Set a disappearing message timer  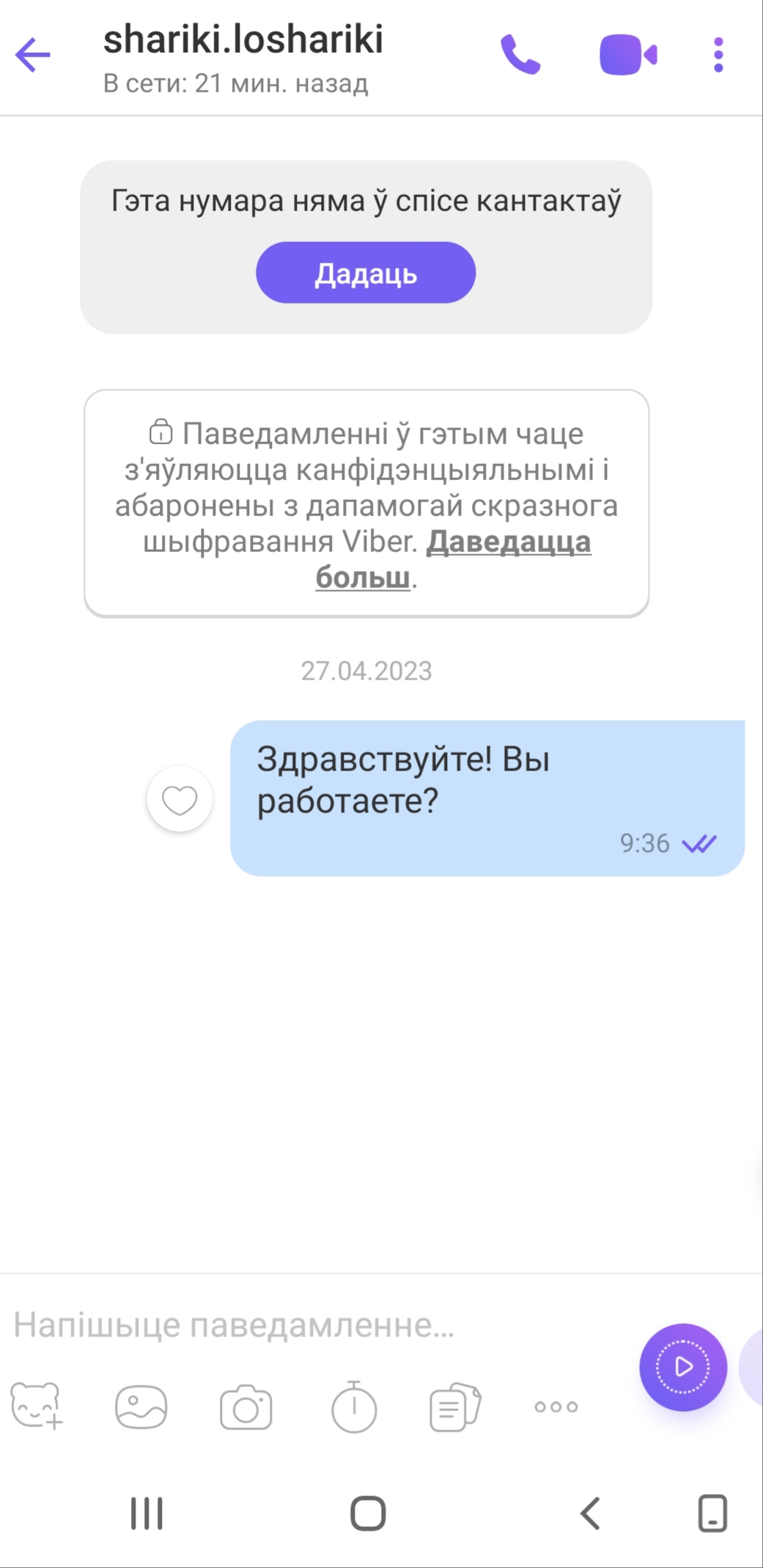click(x=354, y=1406)
